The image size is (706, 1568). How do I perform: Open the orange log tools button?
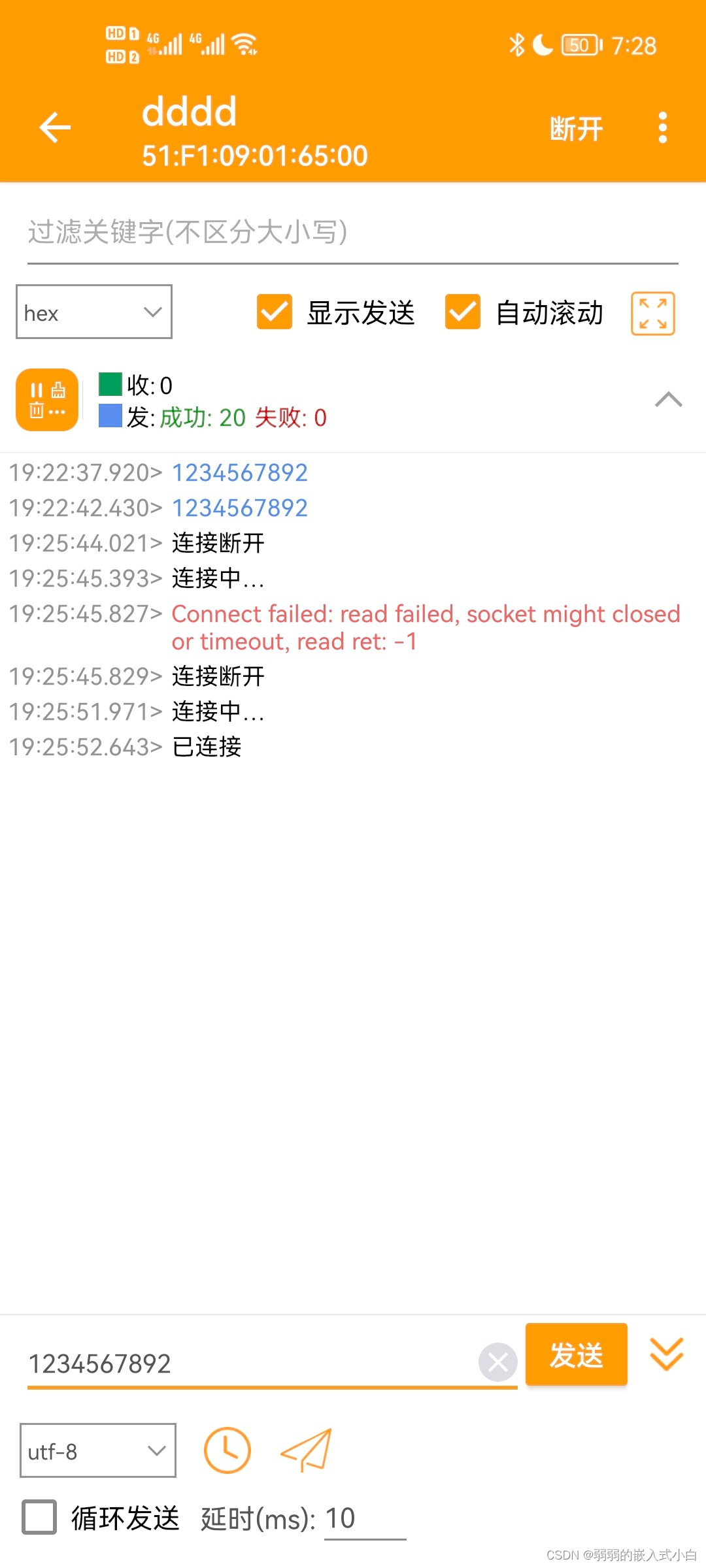tap(47, 400)
